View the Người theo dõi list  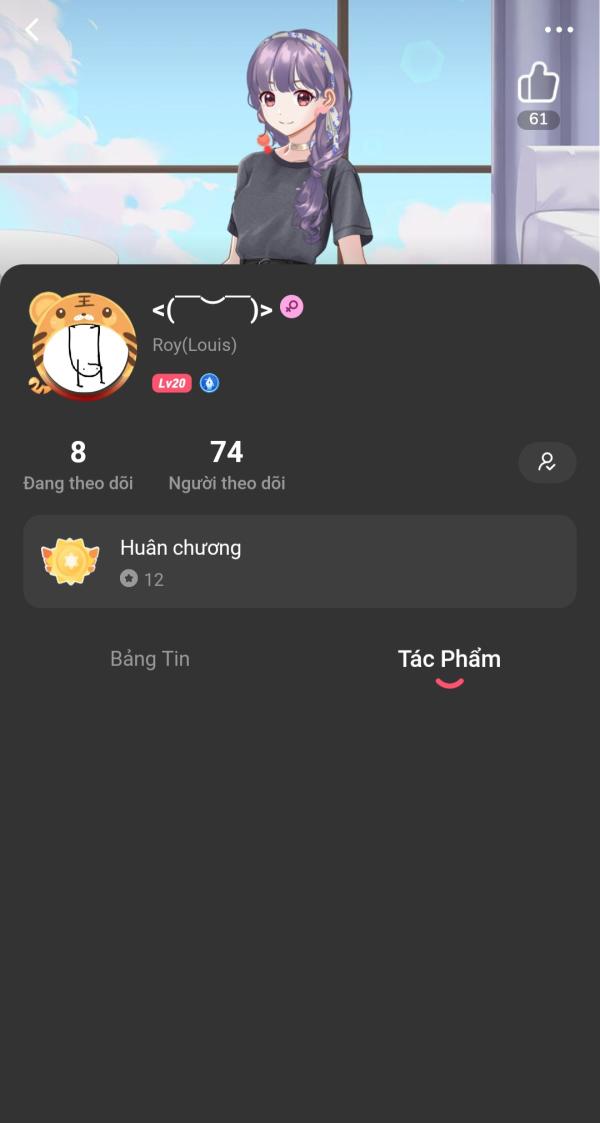click(x=227, y=465)
